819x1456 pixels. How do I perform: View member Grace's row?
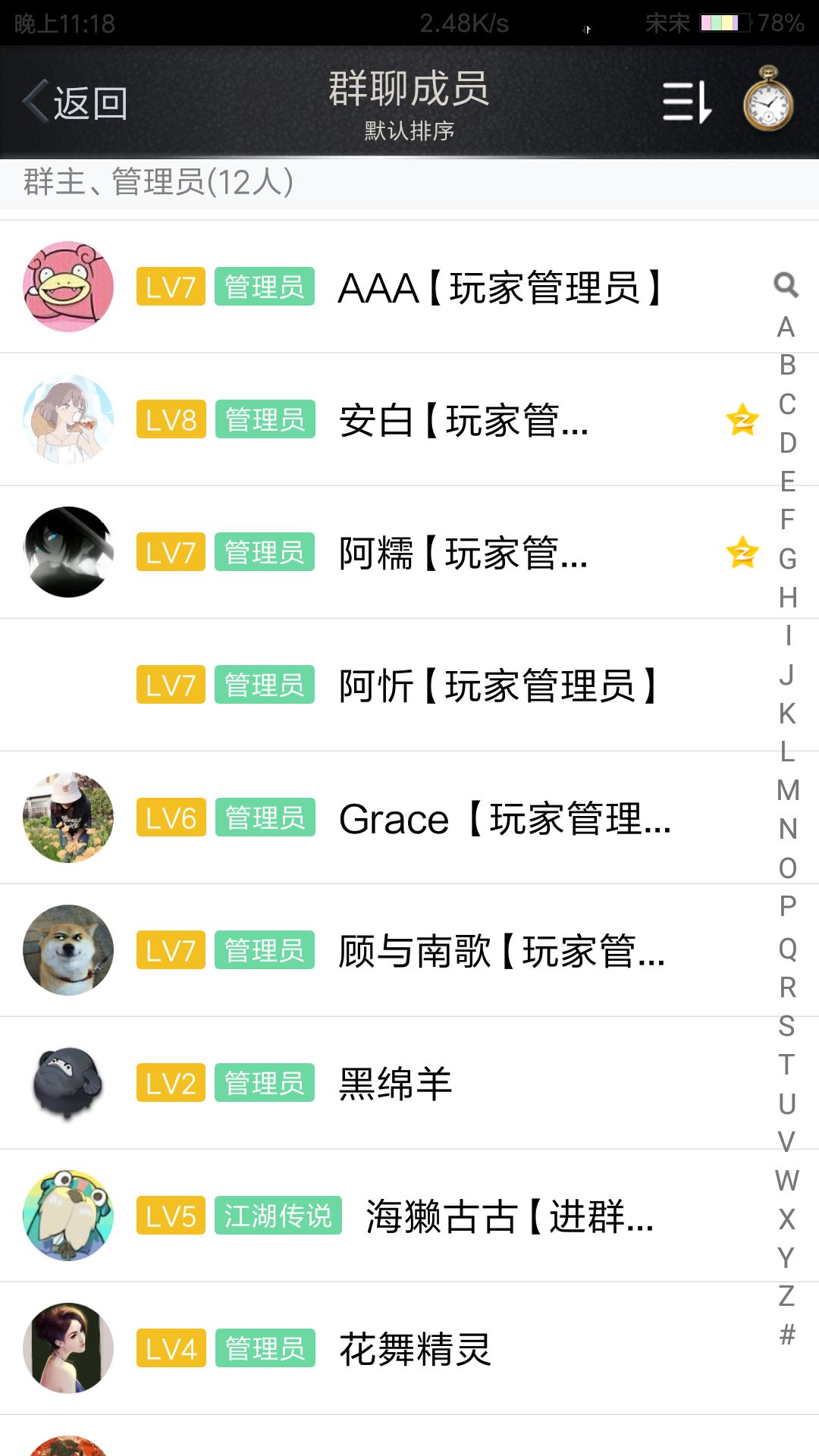click(x=504, y=819)
